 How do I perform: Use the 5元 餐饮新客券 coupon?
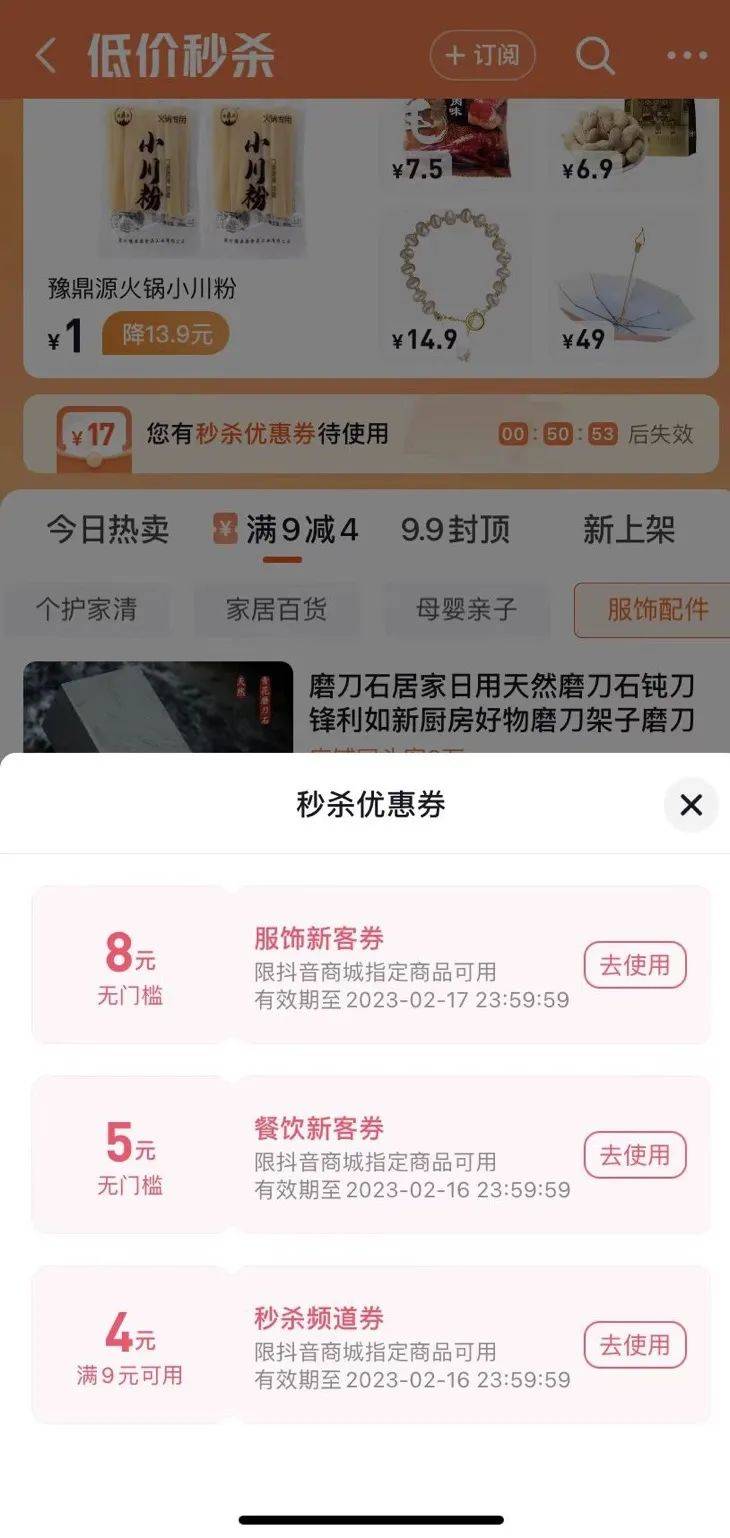point(635,1155)
